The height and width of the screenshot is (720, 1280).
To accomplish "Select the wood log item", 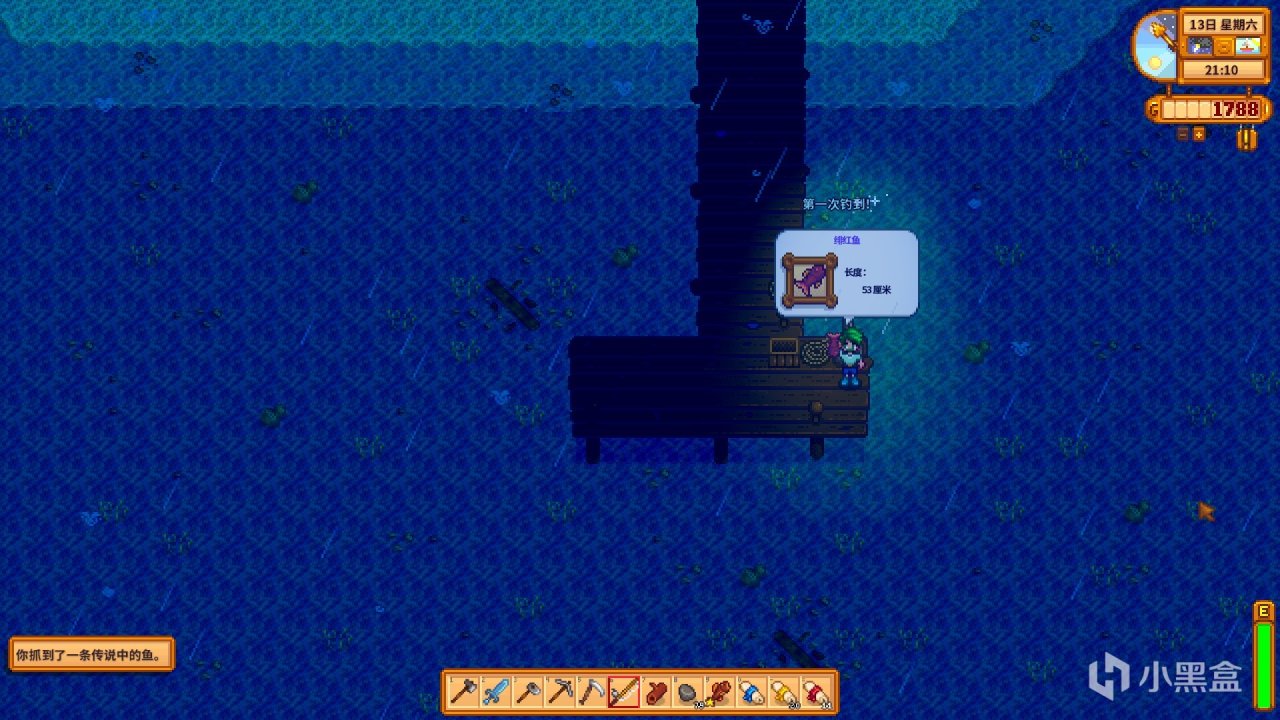I will click(655, 692).
